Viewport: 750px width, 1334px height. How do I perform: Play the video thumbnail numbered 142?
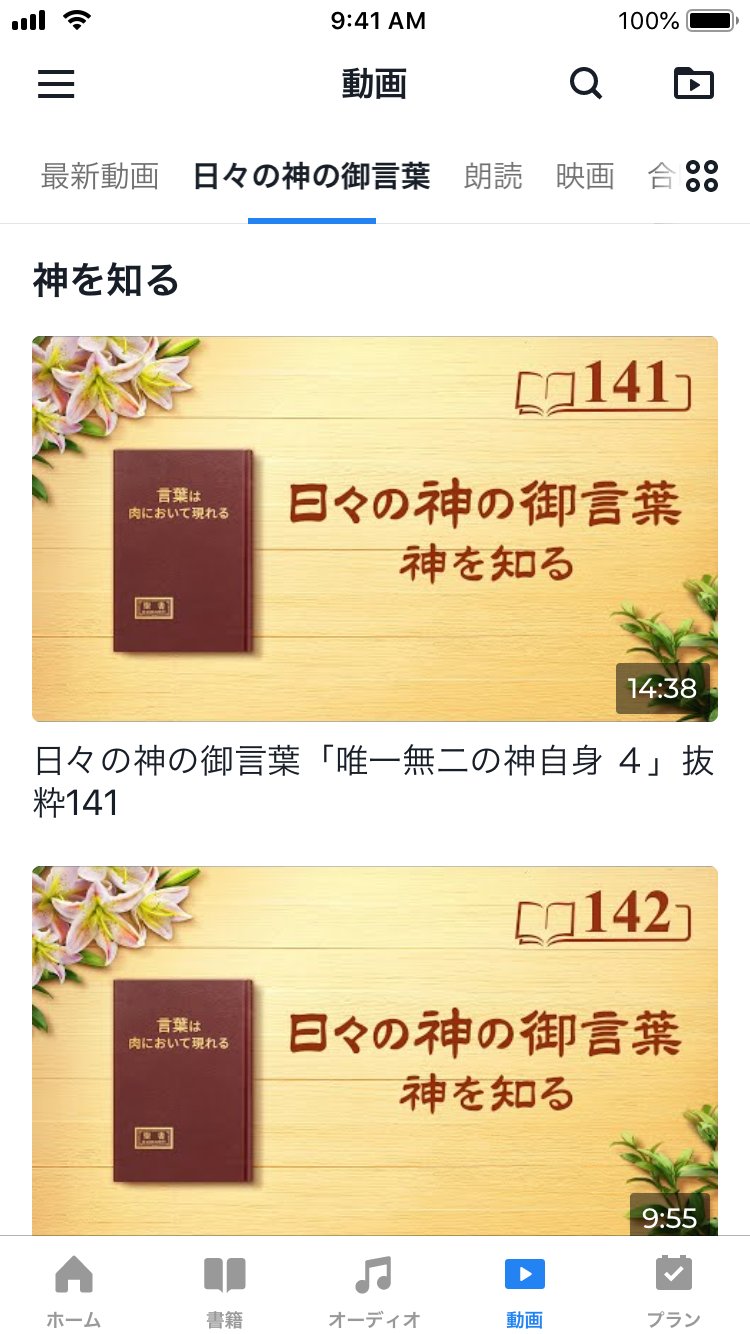375,1050
